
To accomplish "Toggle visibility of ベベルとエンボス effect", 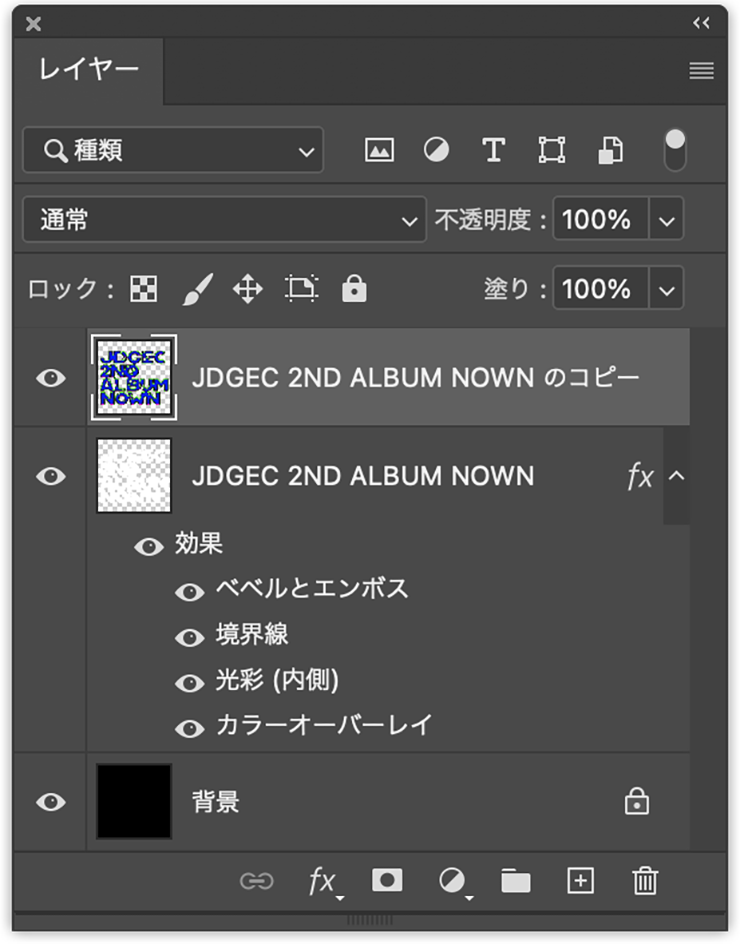I will click(189, 591).
